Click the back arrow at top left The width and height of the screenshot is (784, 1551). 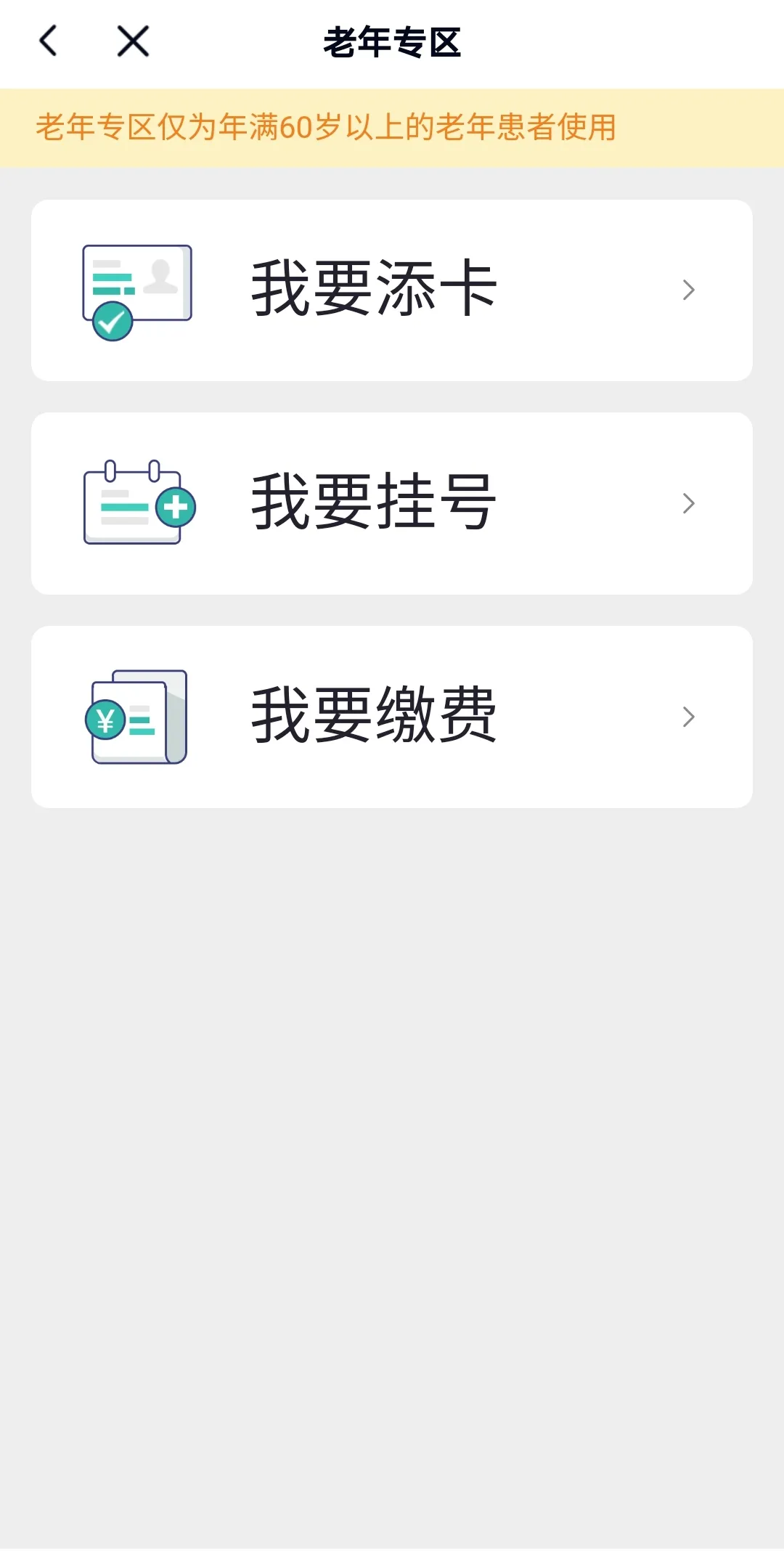(x=48, y=41)
